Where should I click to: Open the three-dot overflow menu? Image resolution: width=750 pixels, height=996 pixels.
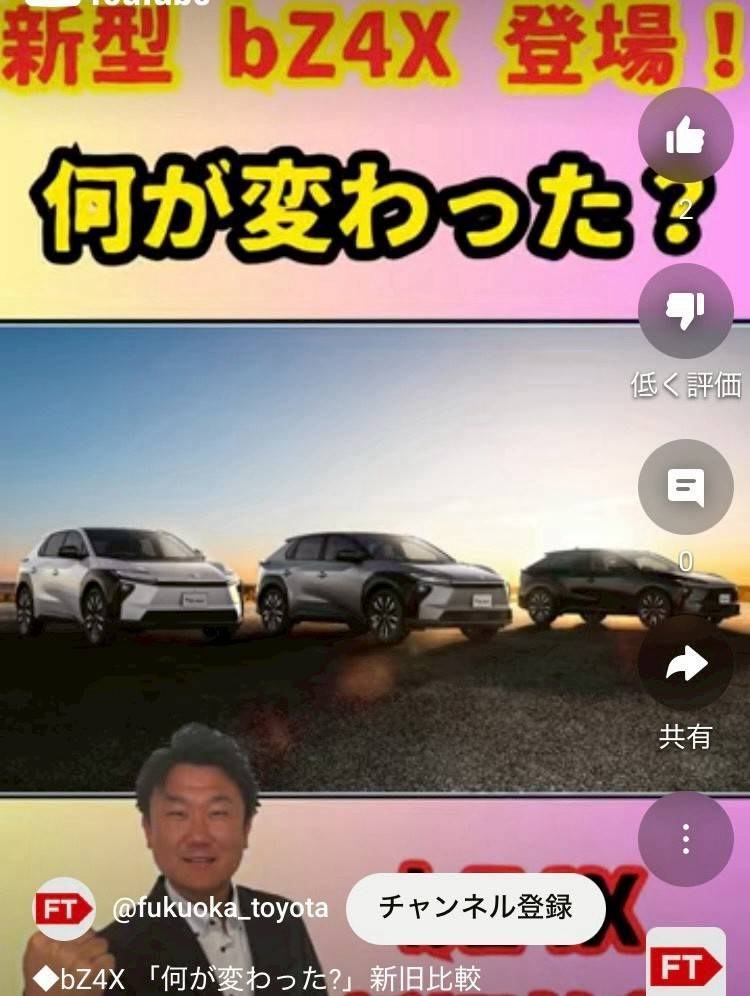point(685,839)
